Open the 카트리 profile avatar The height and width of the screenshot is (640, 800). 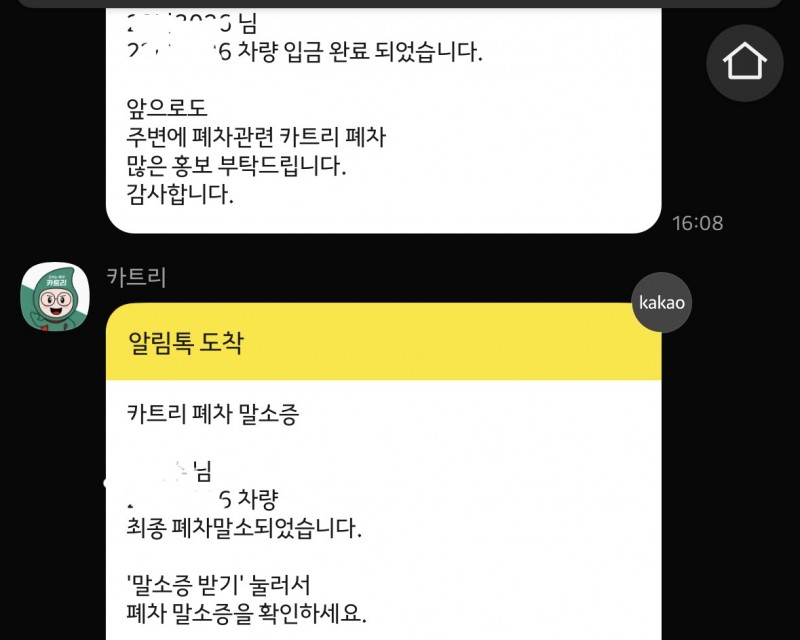tap(56, 297)
